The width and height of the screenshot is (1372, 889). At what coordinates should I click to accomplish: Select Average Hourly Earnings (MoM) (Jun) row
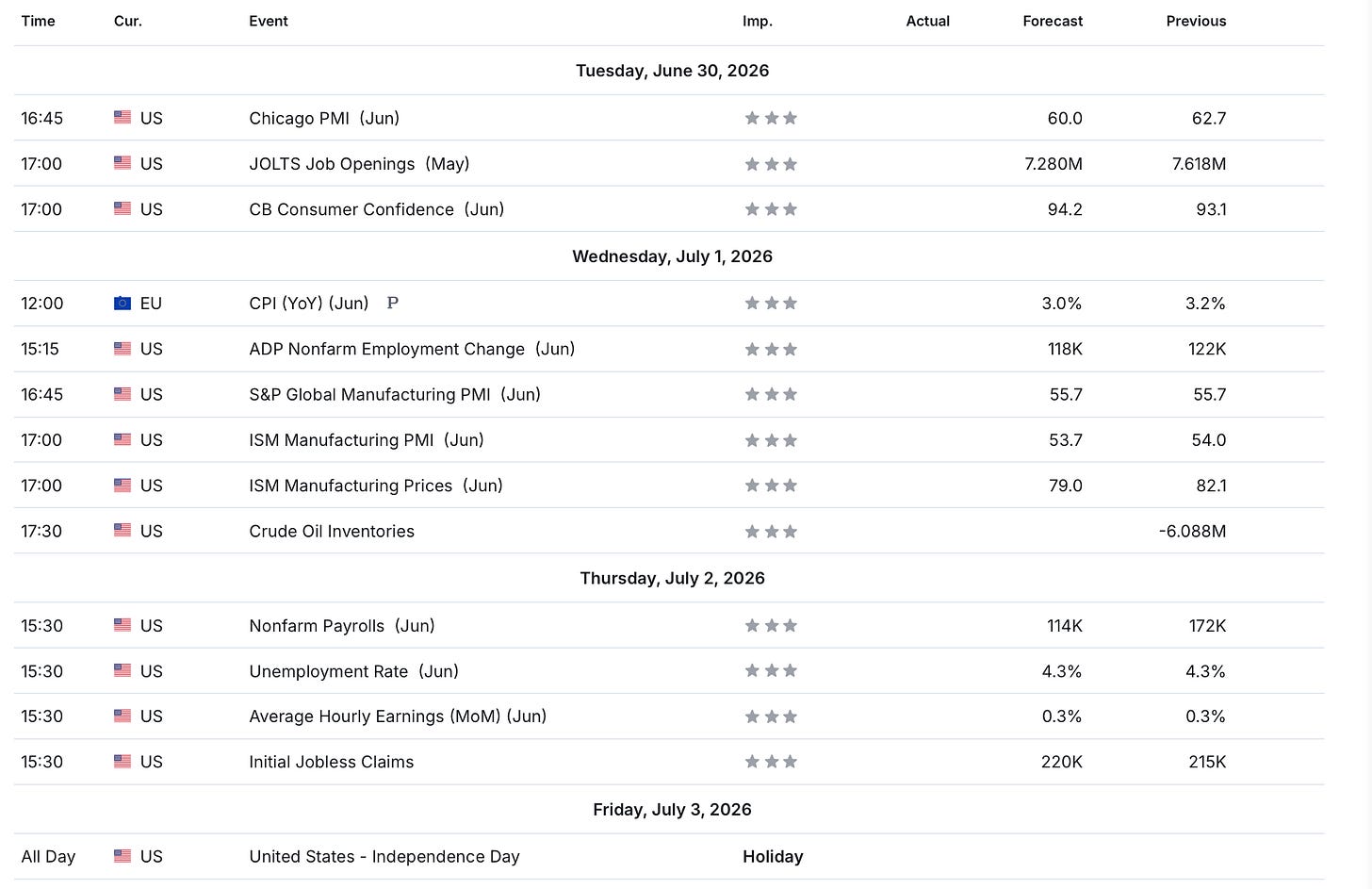click(x=669, y=716)
